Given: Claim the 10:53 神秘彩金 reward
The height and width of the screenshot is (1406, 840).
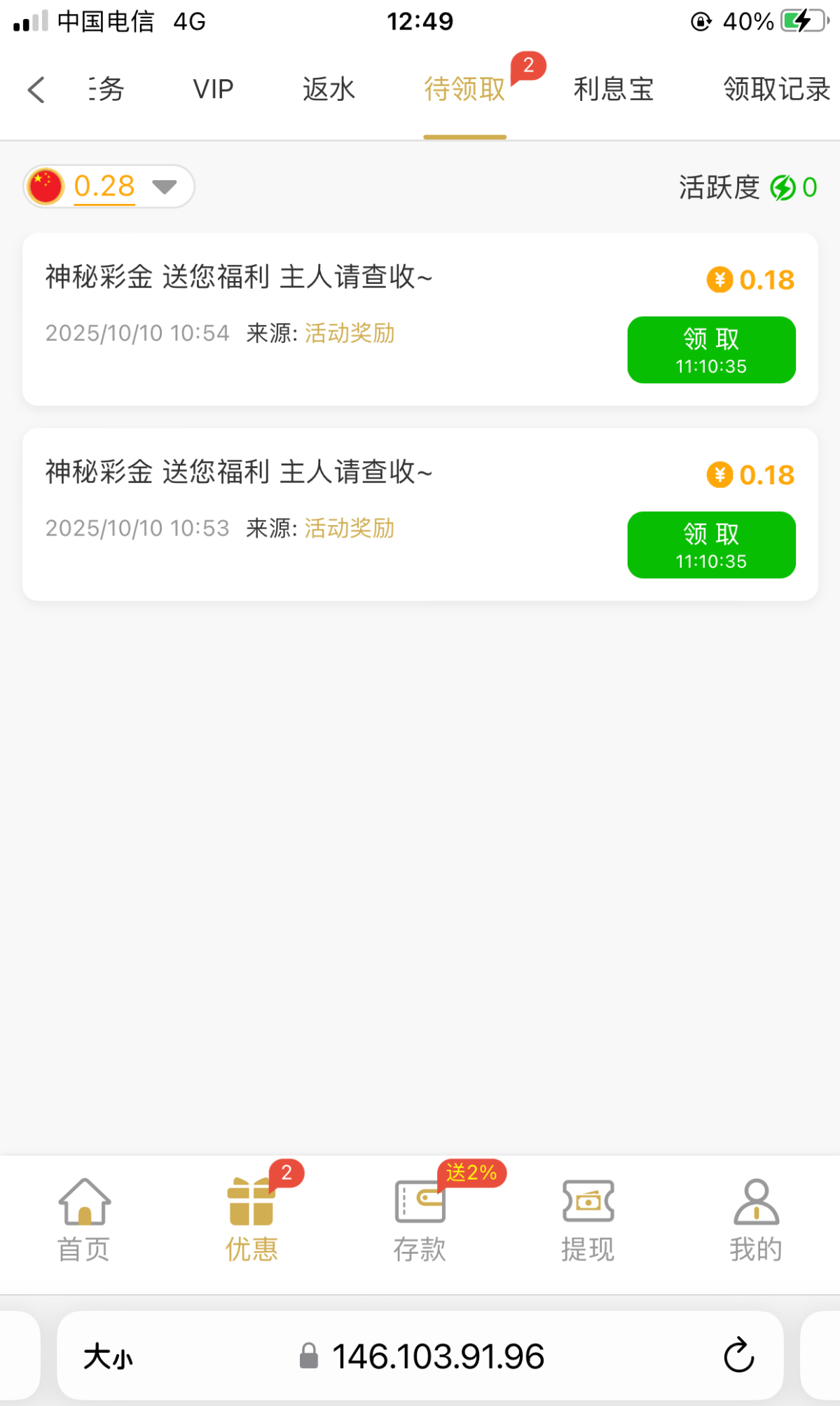Looking at the screenshot, I should coord(710,545).
